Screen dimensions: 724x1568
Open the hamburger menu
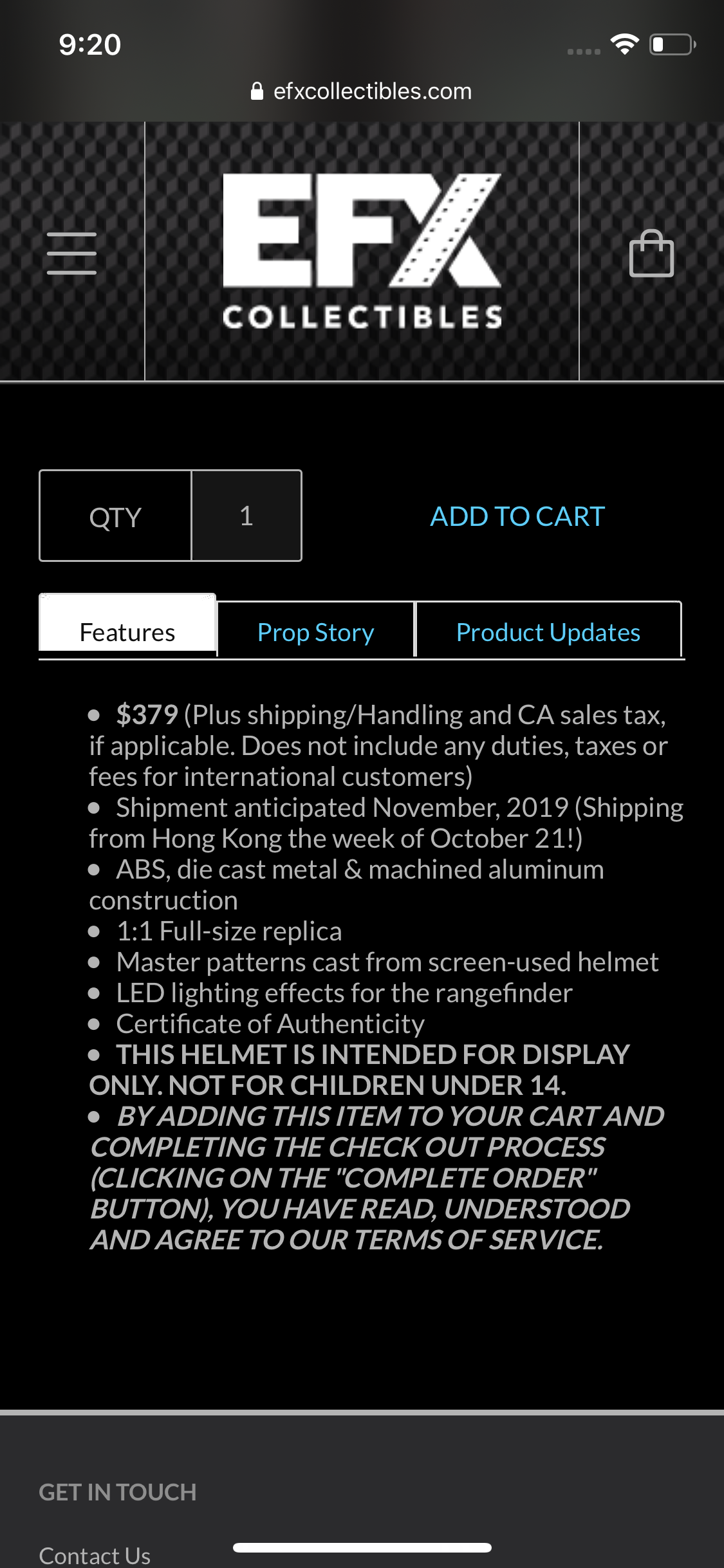tap(71, 253)
